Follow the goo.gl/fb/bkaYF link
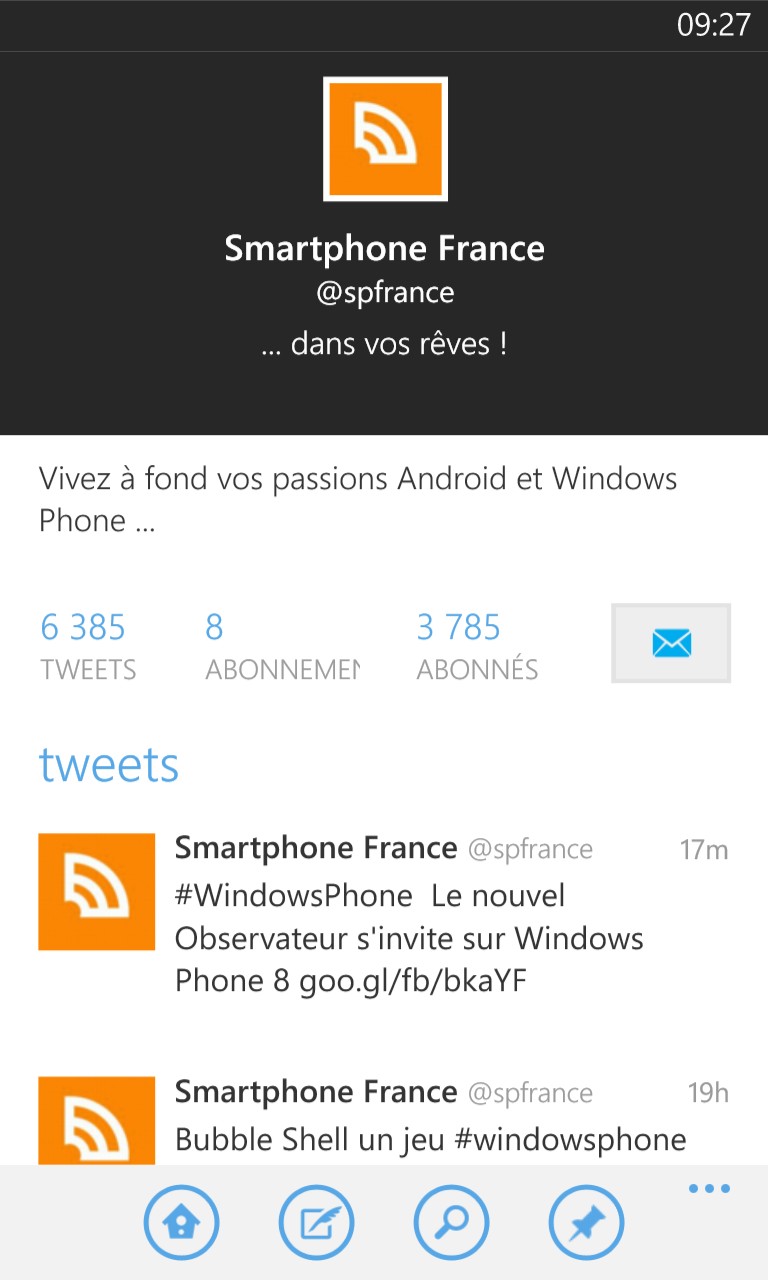 click(413, 981)
